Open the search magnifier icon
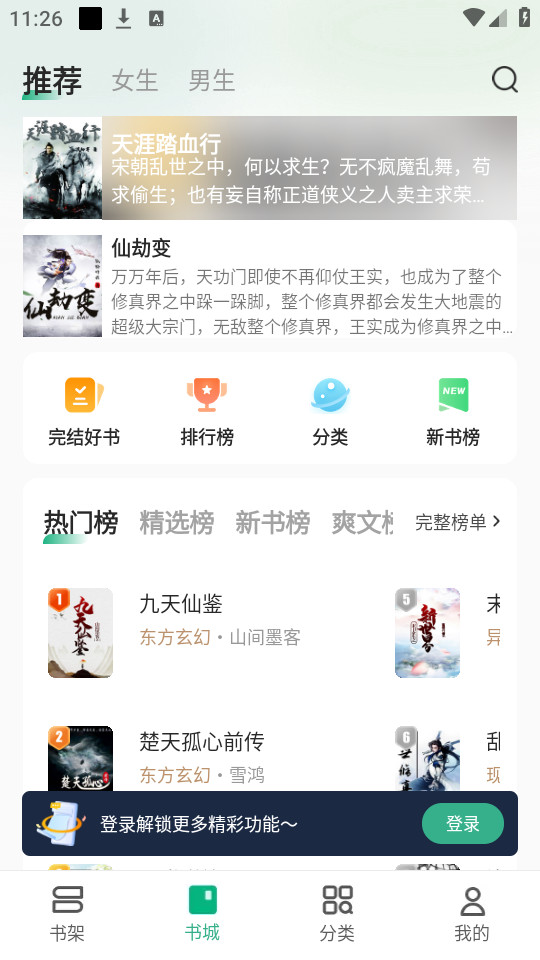 [x=504, y=80]
